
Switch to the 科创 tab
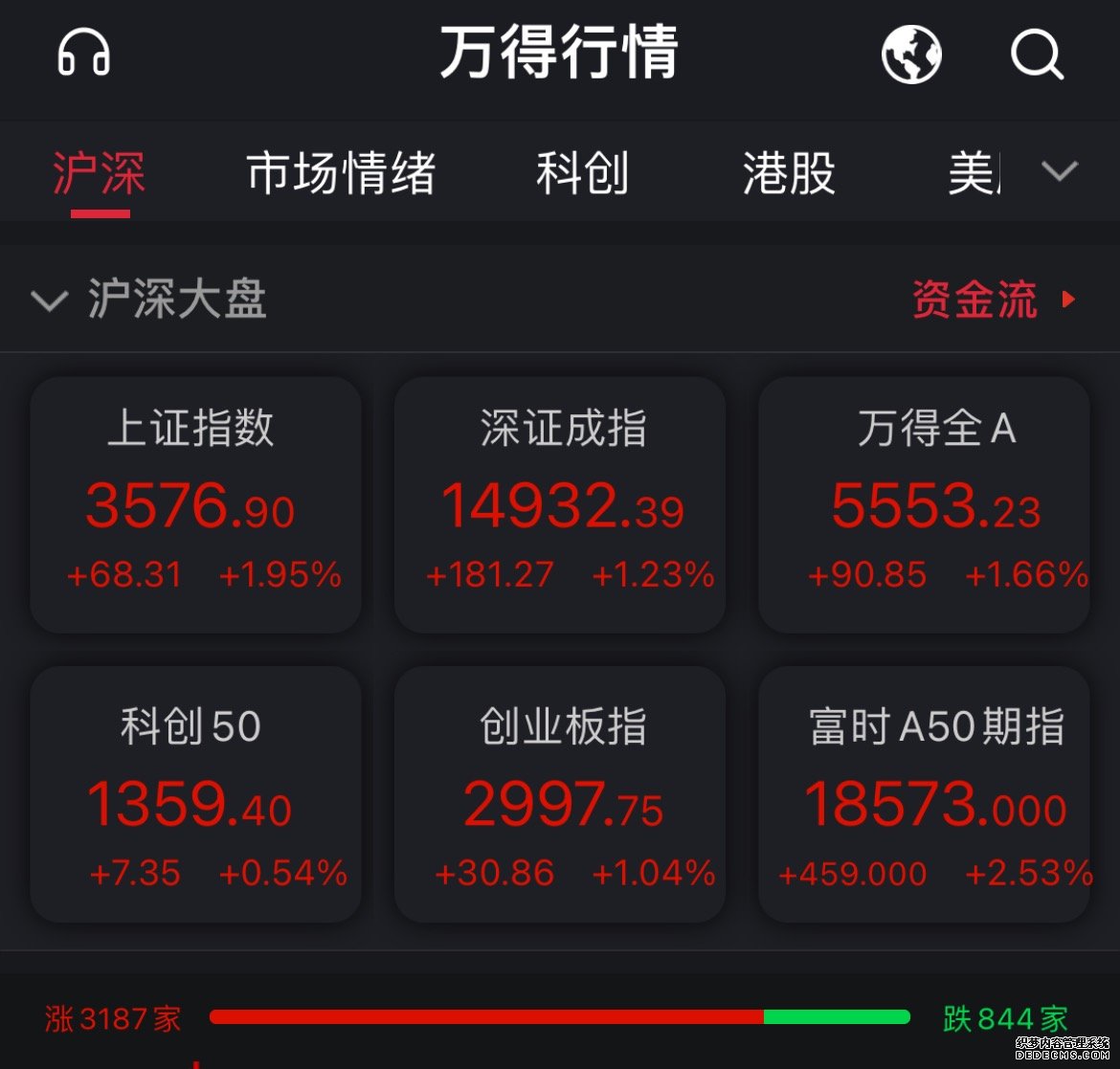(x=582, y=175)
